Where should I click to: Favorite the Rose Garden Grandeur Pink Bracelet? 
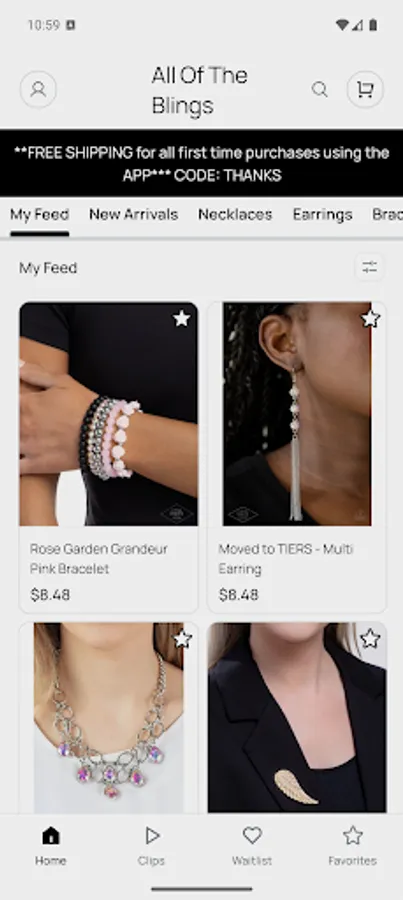(x=181, y=319)
